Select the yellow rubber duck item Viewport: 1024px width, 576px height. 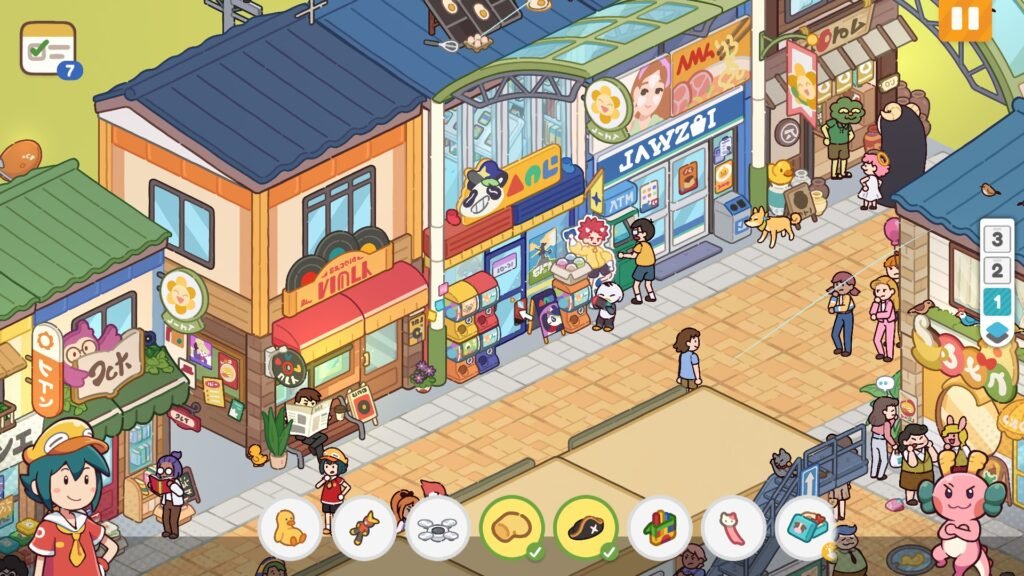(290, 528)
